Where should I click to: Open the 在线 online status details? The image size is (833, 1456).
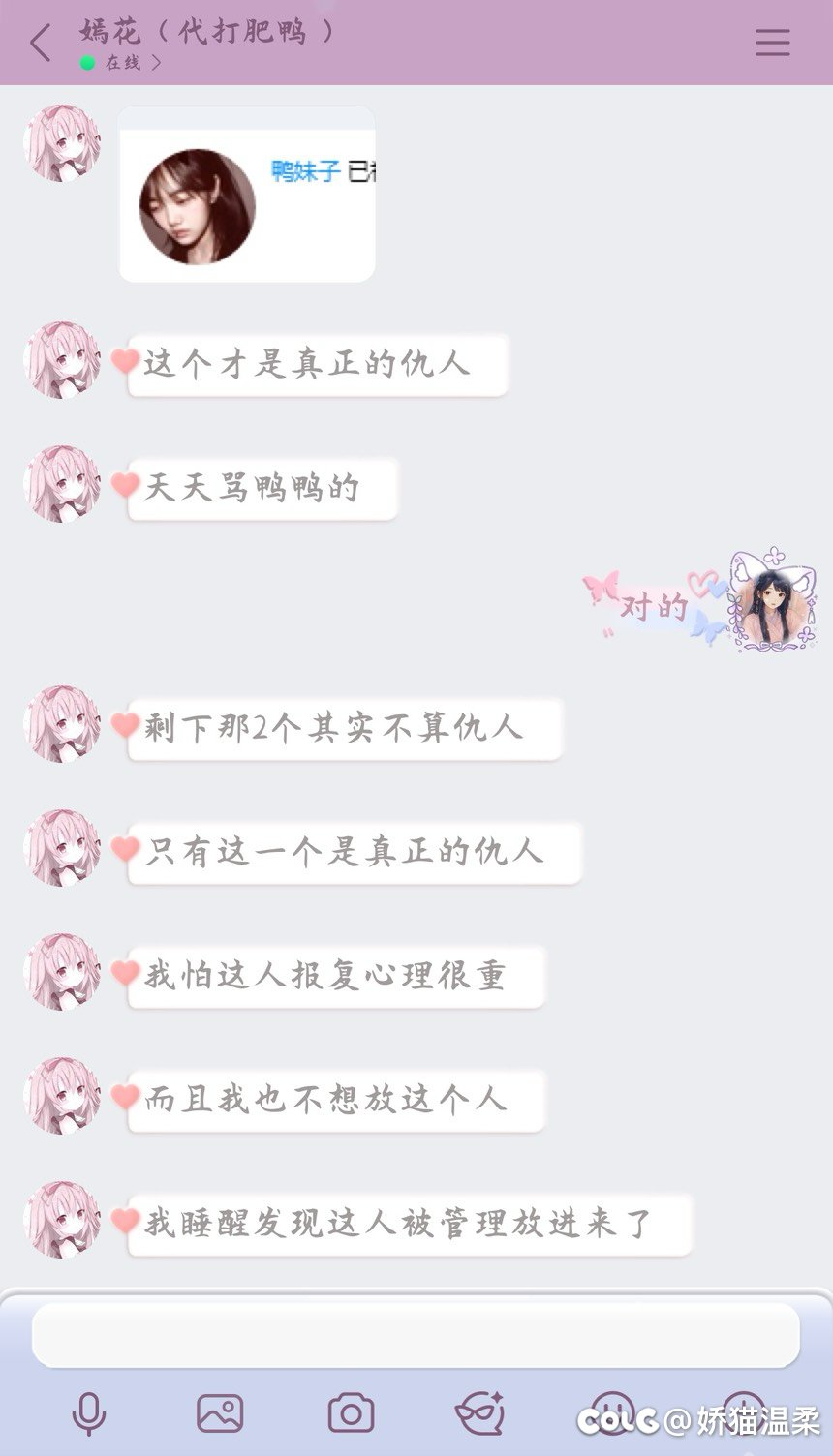122,63
